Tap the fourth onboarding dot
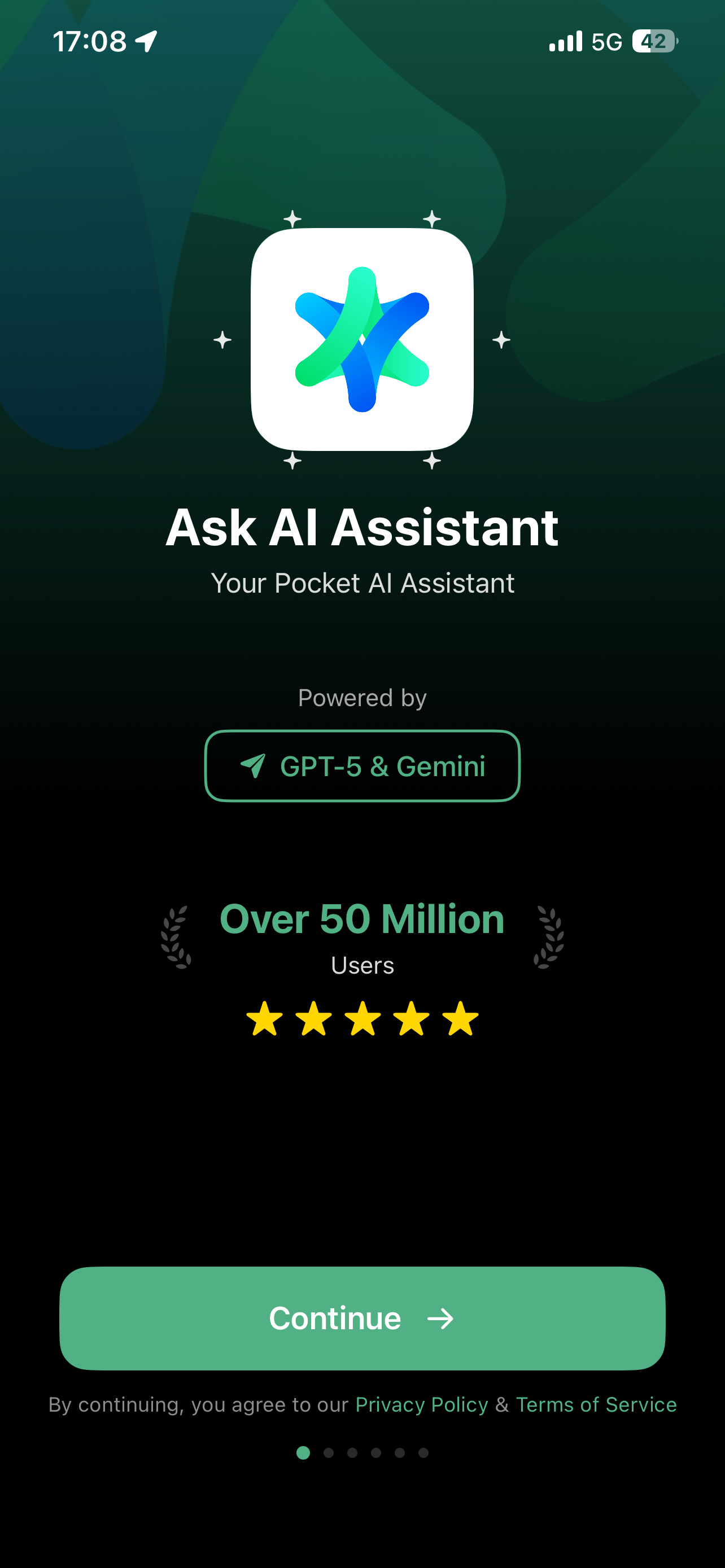The image size is (725, 1568). point(375,1452)
